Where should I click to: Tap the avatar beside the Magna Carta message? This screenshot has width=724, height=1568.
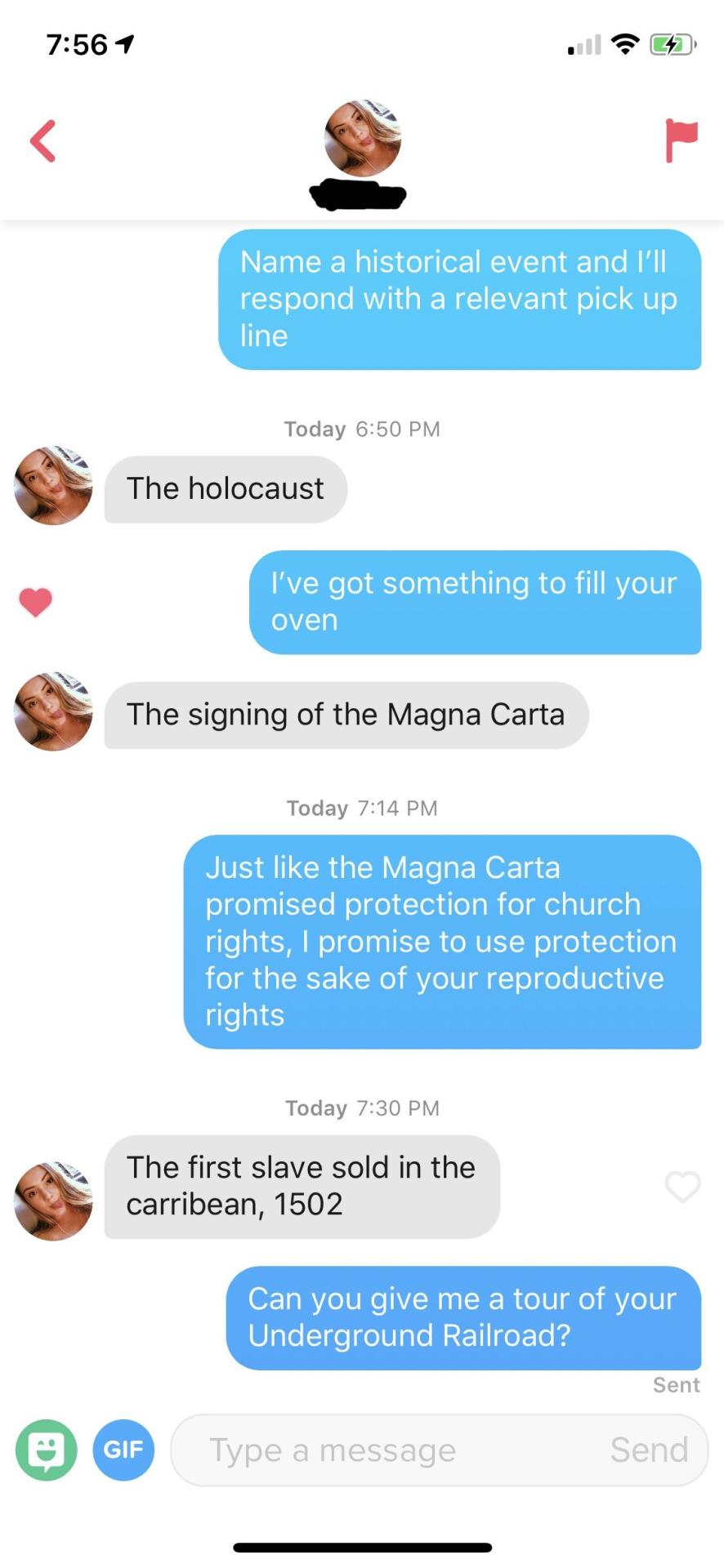53,712
